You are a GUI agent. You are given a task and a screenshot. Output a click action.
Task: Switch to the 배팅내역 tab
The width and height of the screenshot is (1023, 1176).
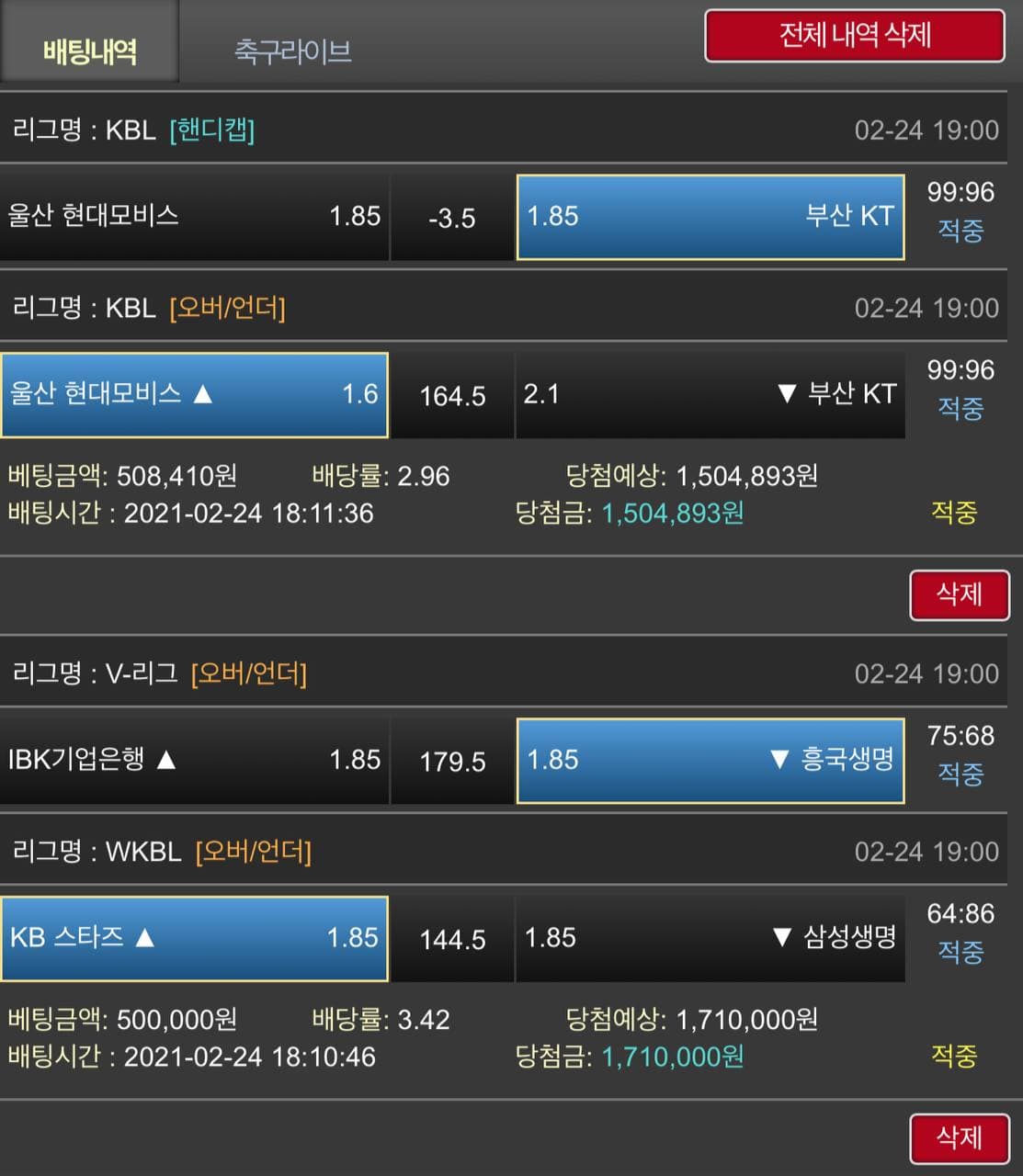coord(89,51)
